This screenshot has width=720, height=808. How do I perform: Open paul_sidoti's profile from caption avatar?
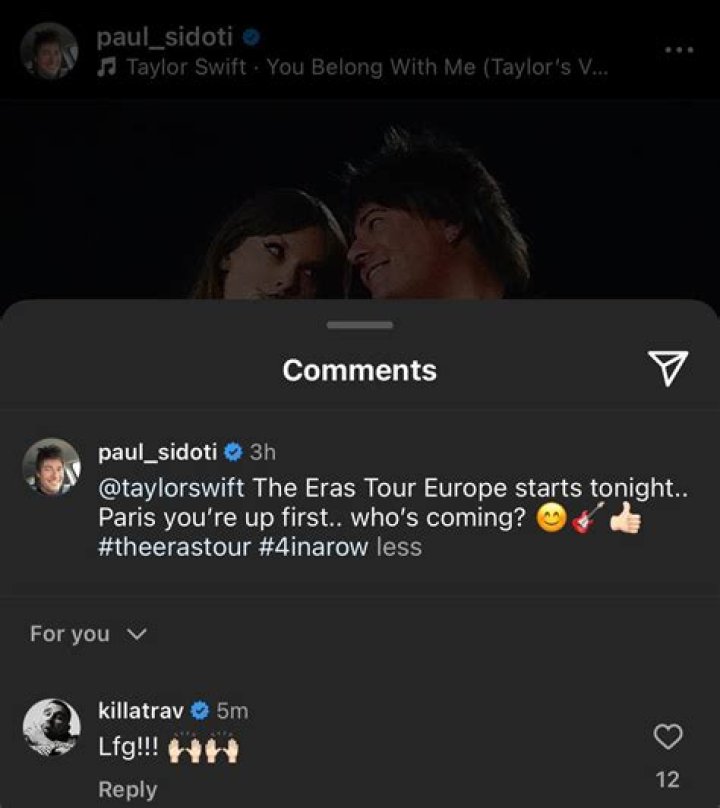point(51,466)
